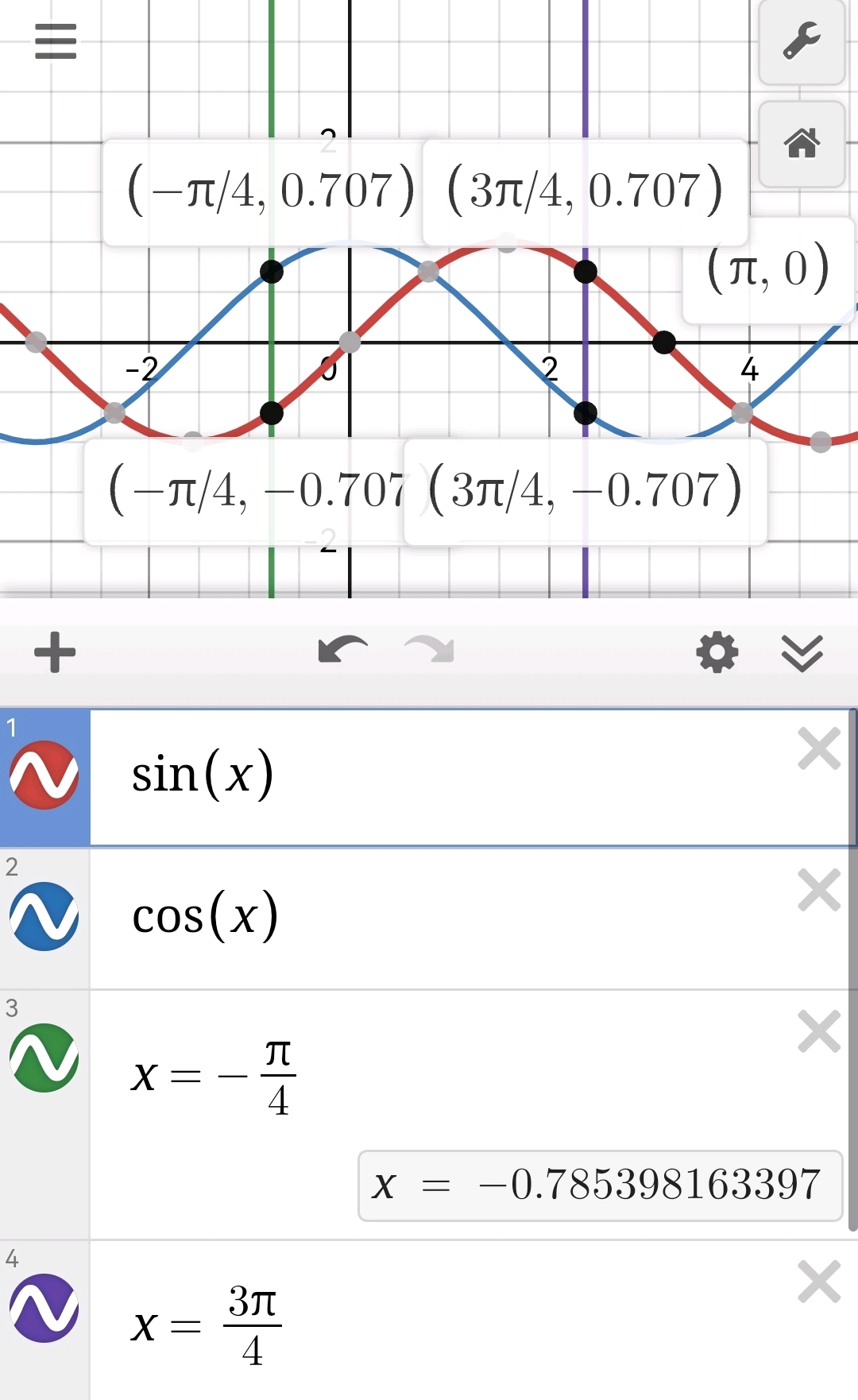Viewport: 858px width, 1400px height.
Task: Open the hamburger menu
Action: pos(56,41)
